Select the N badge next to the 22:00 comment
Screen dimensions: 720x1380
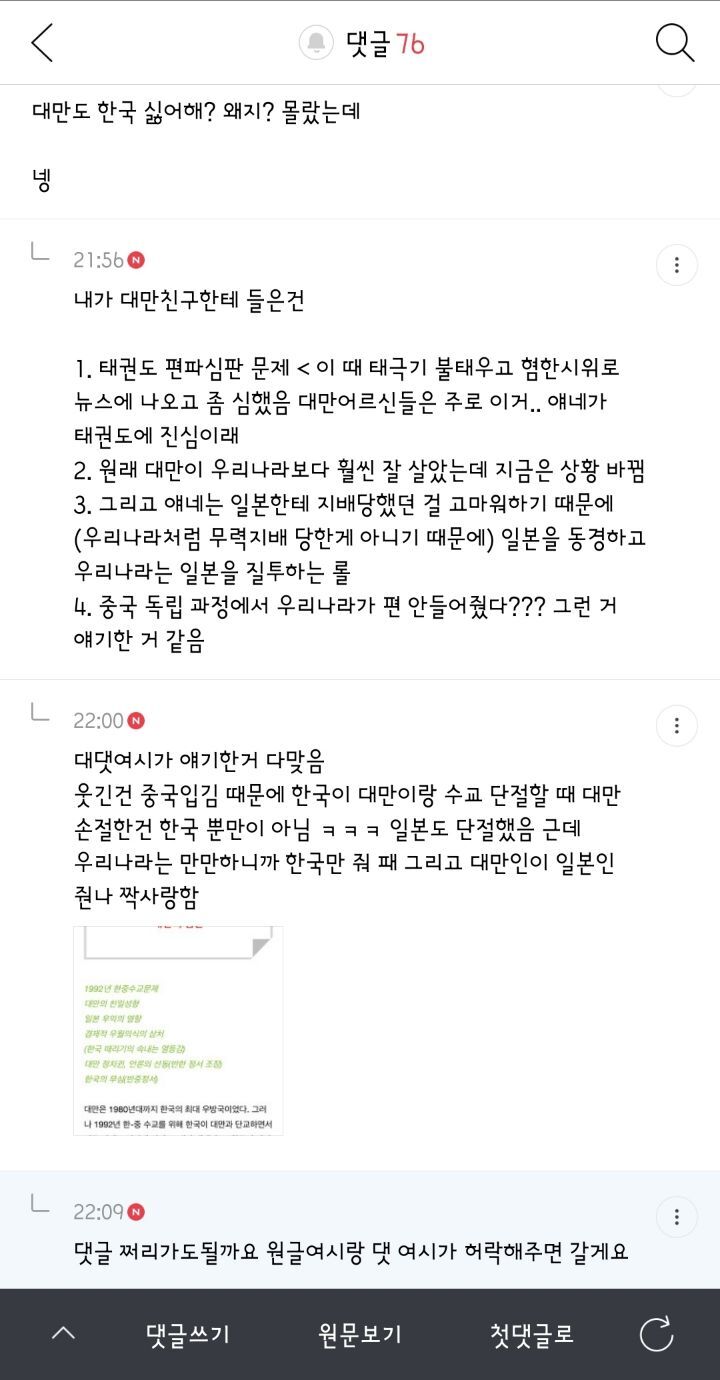click(135, 718)
